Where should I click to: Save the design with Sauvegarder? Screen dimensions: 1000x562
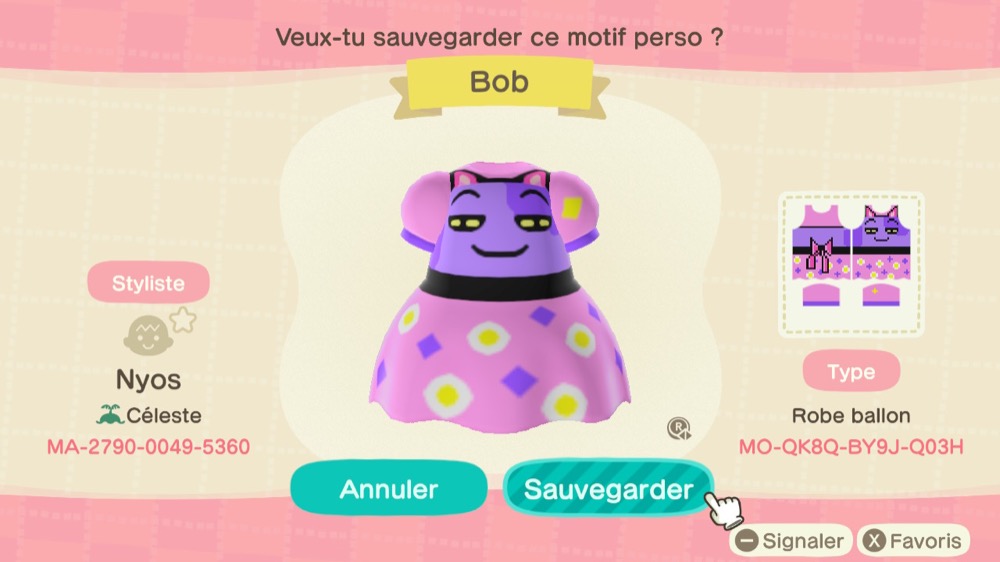click(x=608, y=489)
